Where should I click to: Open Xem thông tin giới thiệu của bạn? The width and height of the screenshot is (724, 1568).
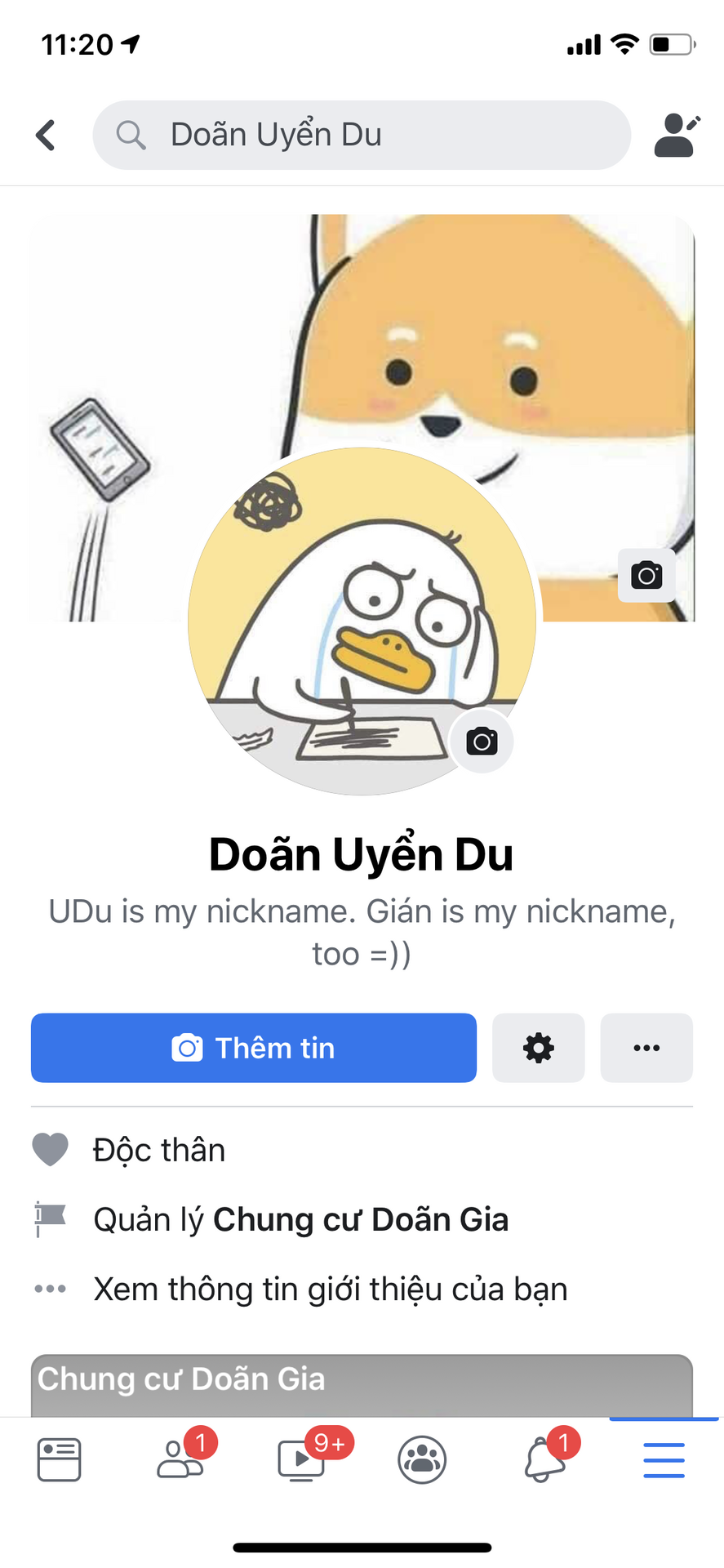[330, 1289]
